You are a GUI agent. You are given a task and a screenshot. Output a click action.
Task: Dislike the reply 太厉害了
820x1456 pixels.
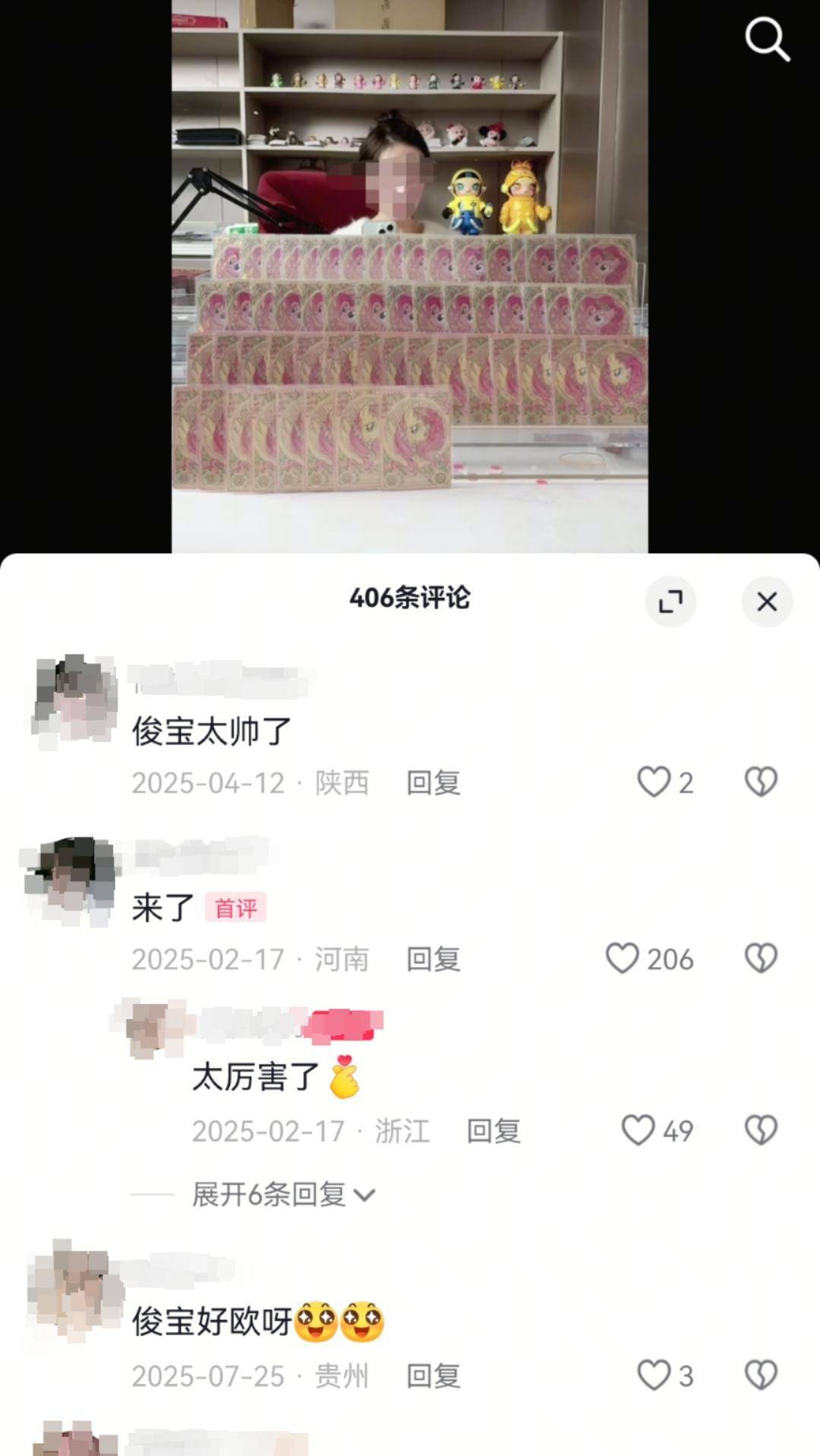coord(761,1130)
